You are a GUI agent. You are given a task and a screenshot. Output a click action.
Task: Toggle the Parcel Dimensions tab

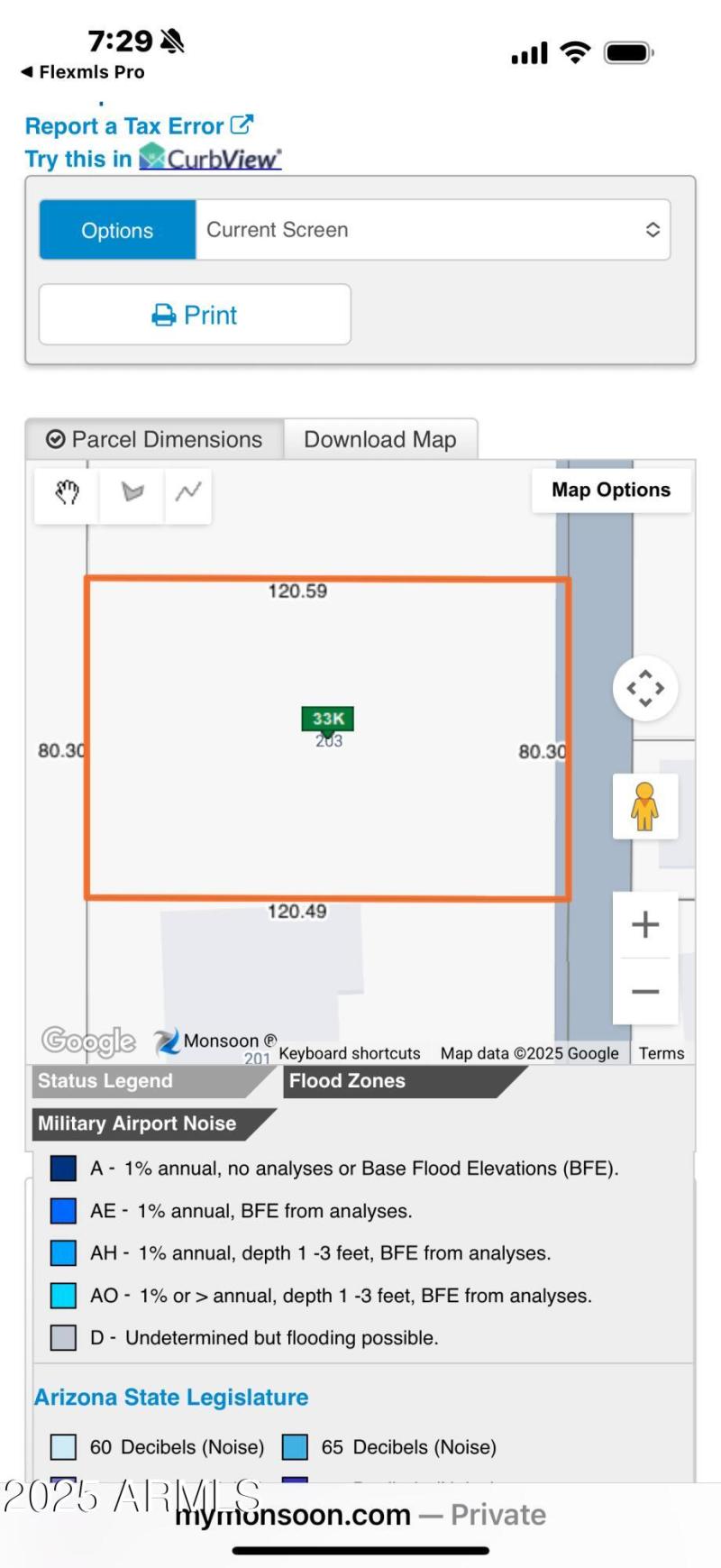[x=155, y=439]
